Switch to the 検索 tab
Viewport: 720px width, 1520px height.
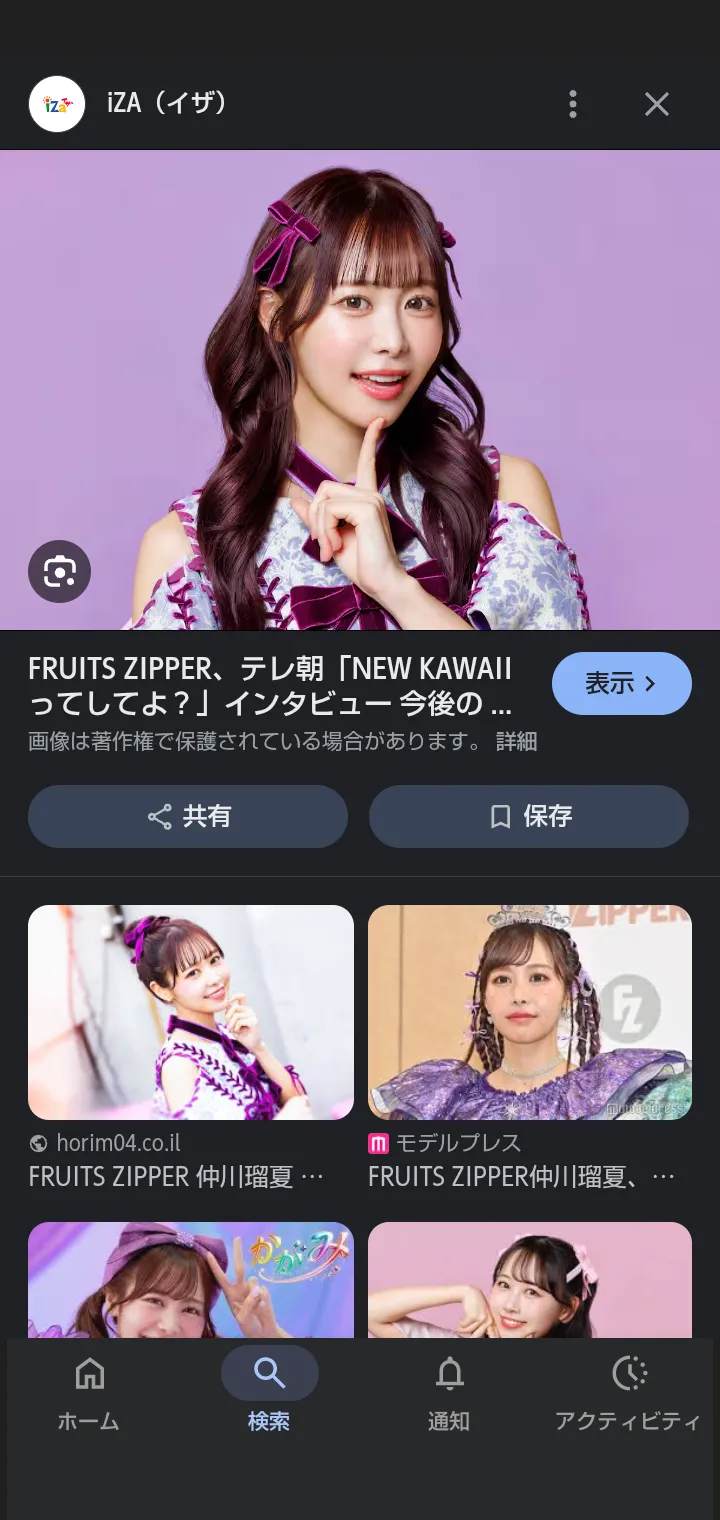tap(269, 1390)
